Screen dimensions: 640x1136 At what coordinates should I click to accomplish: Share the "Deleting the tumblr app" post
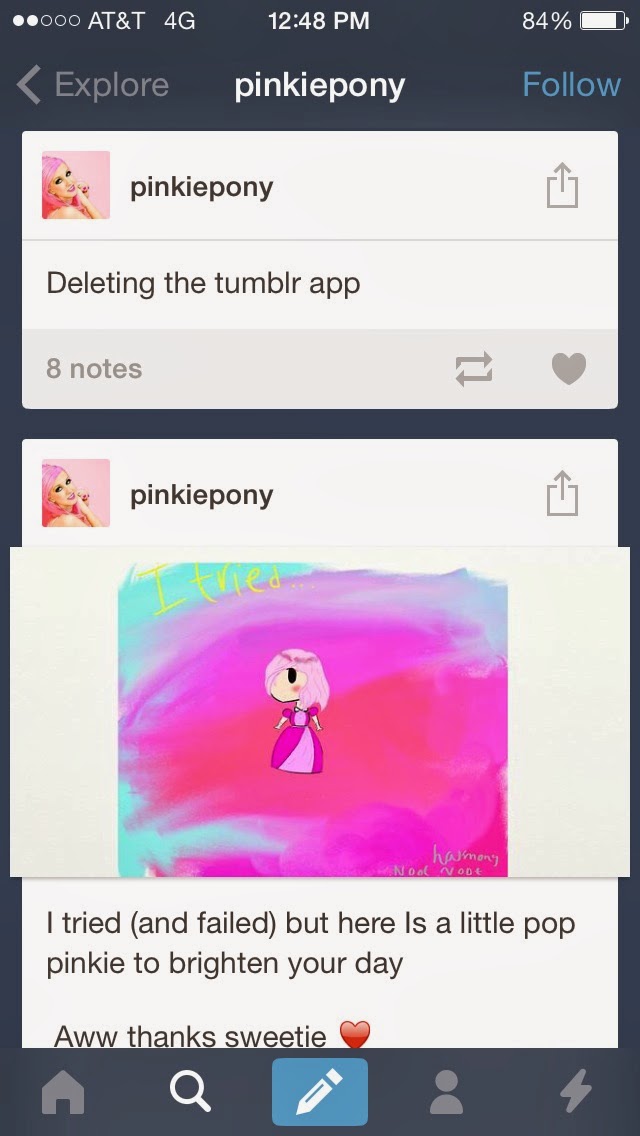(562, 186)
